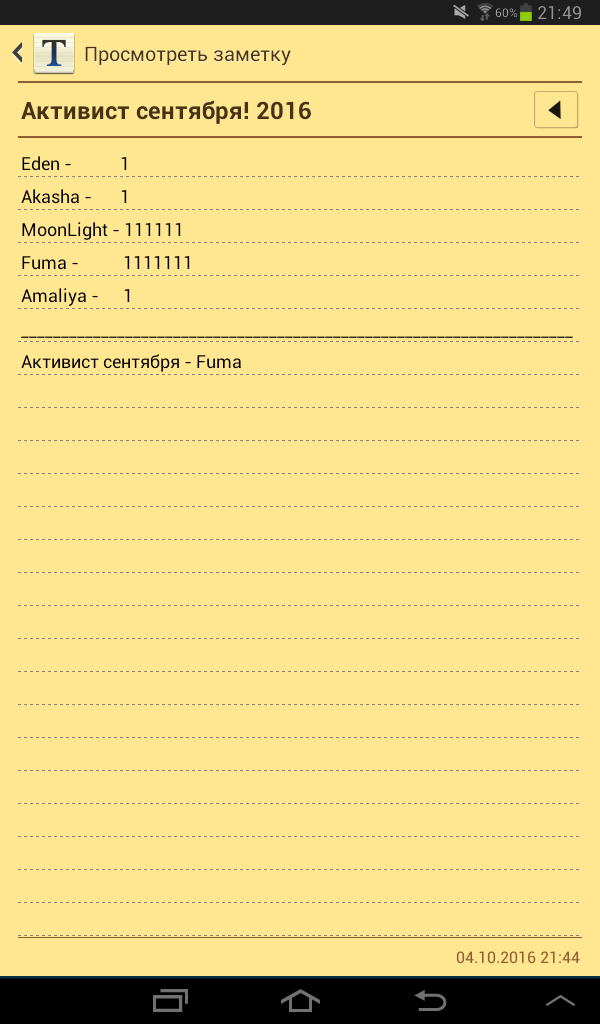Open the recent apps button
The image size is (600, 1024).
[x=170, y=1001]
